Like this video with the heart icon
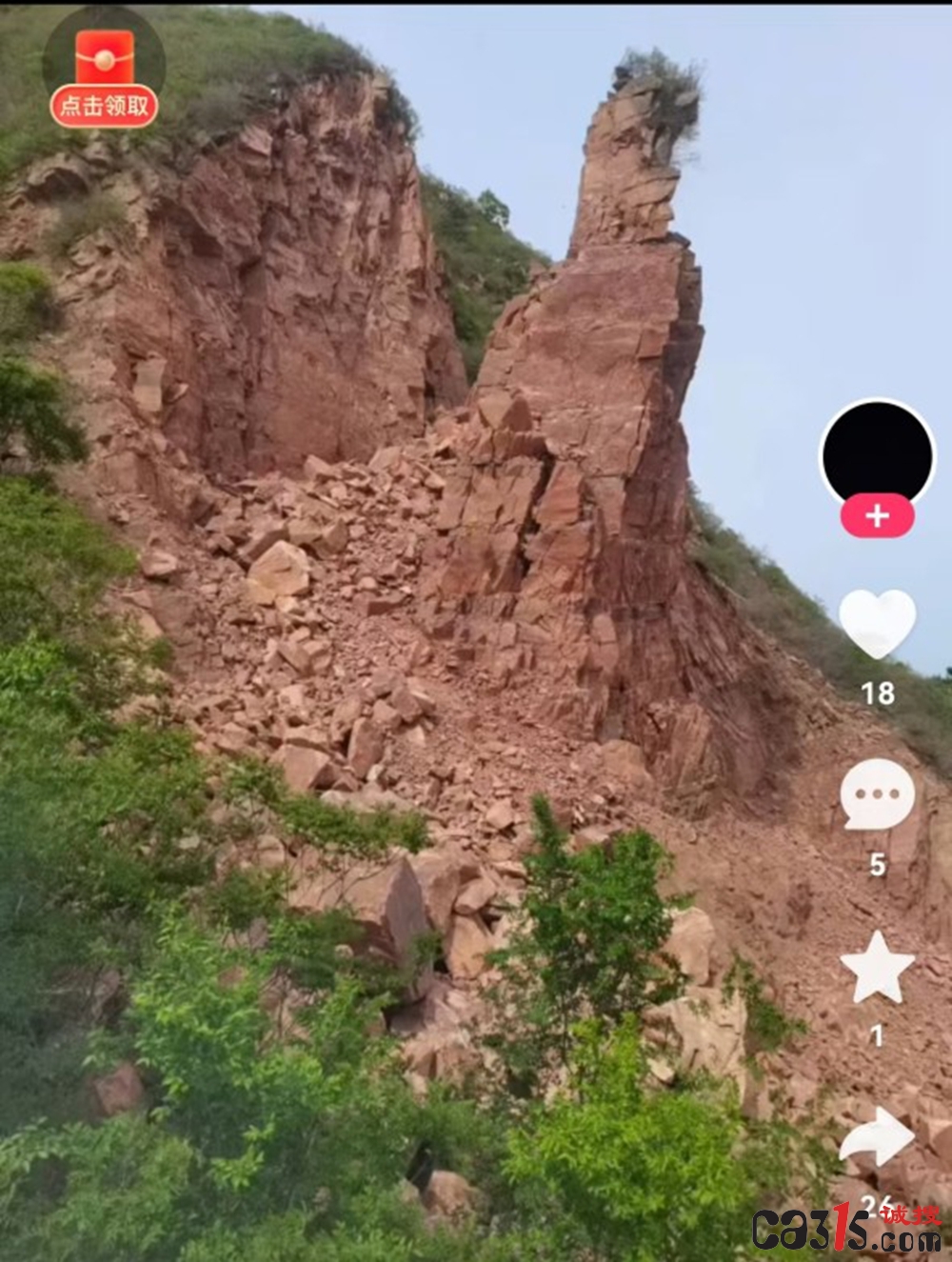 [x=877, y=622]
